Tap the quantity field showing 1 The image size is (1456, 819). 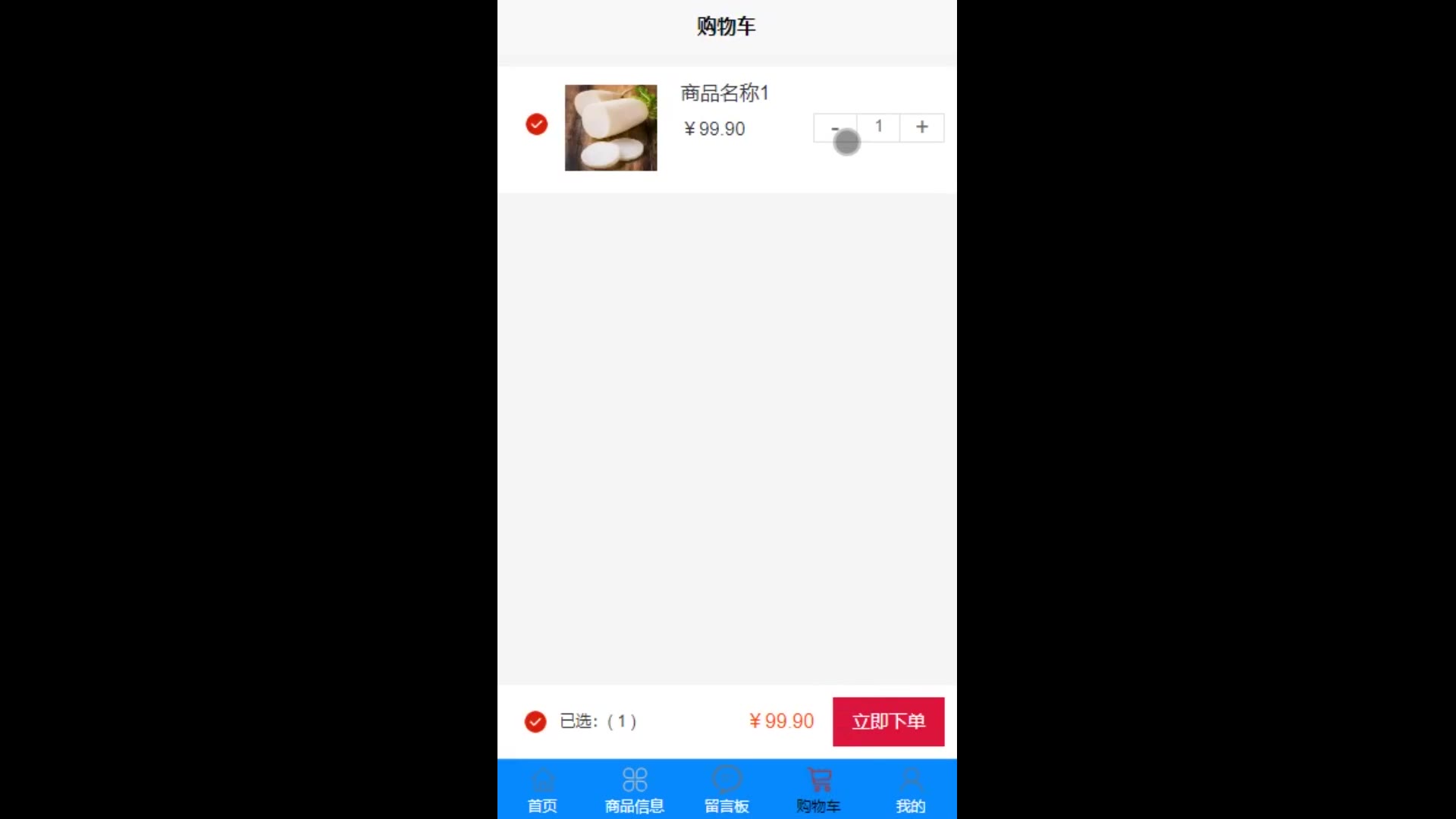878,127
